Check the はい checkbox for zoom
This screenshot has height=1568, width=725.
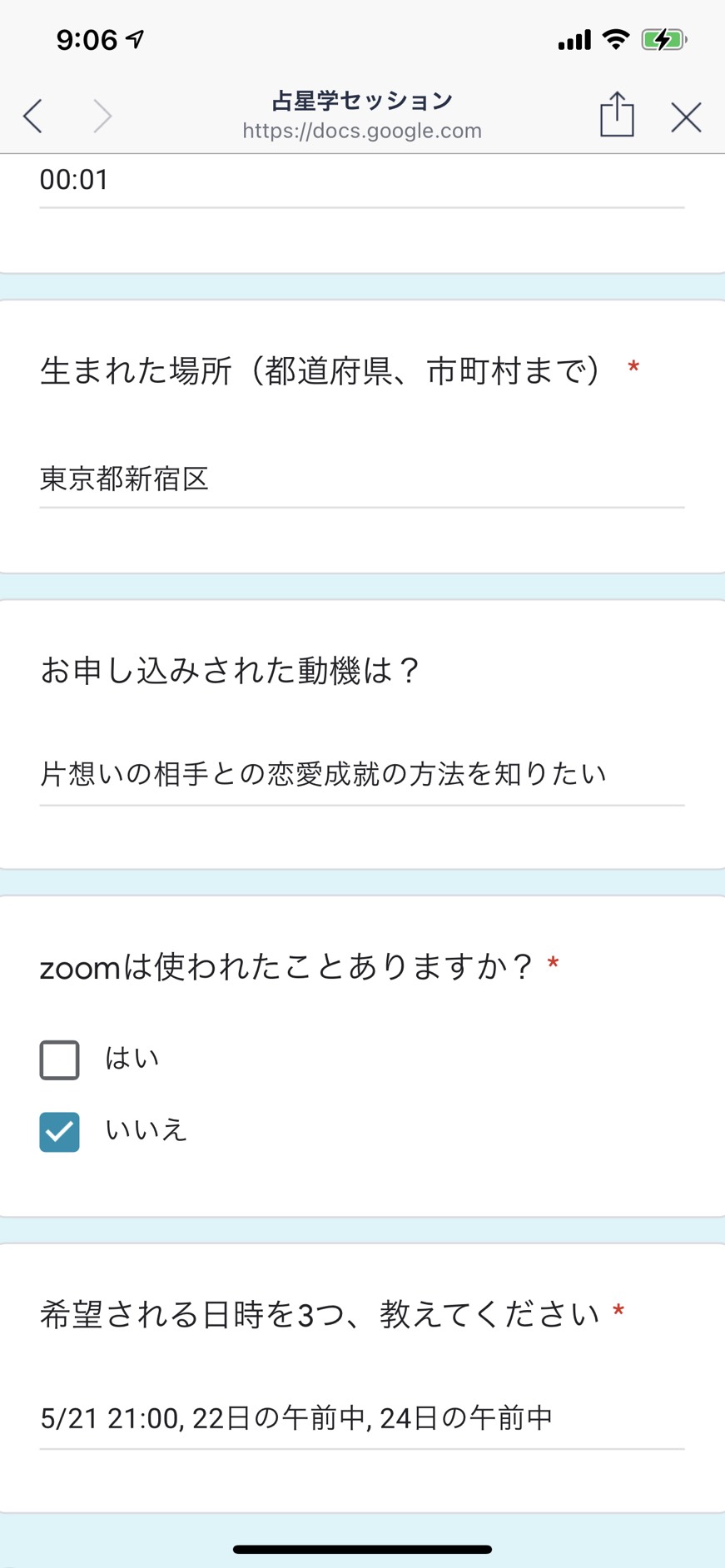[59, 1059]
